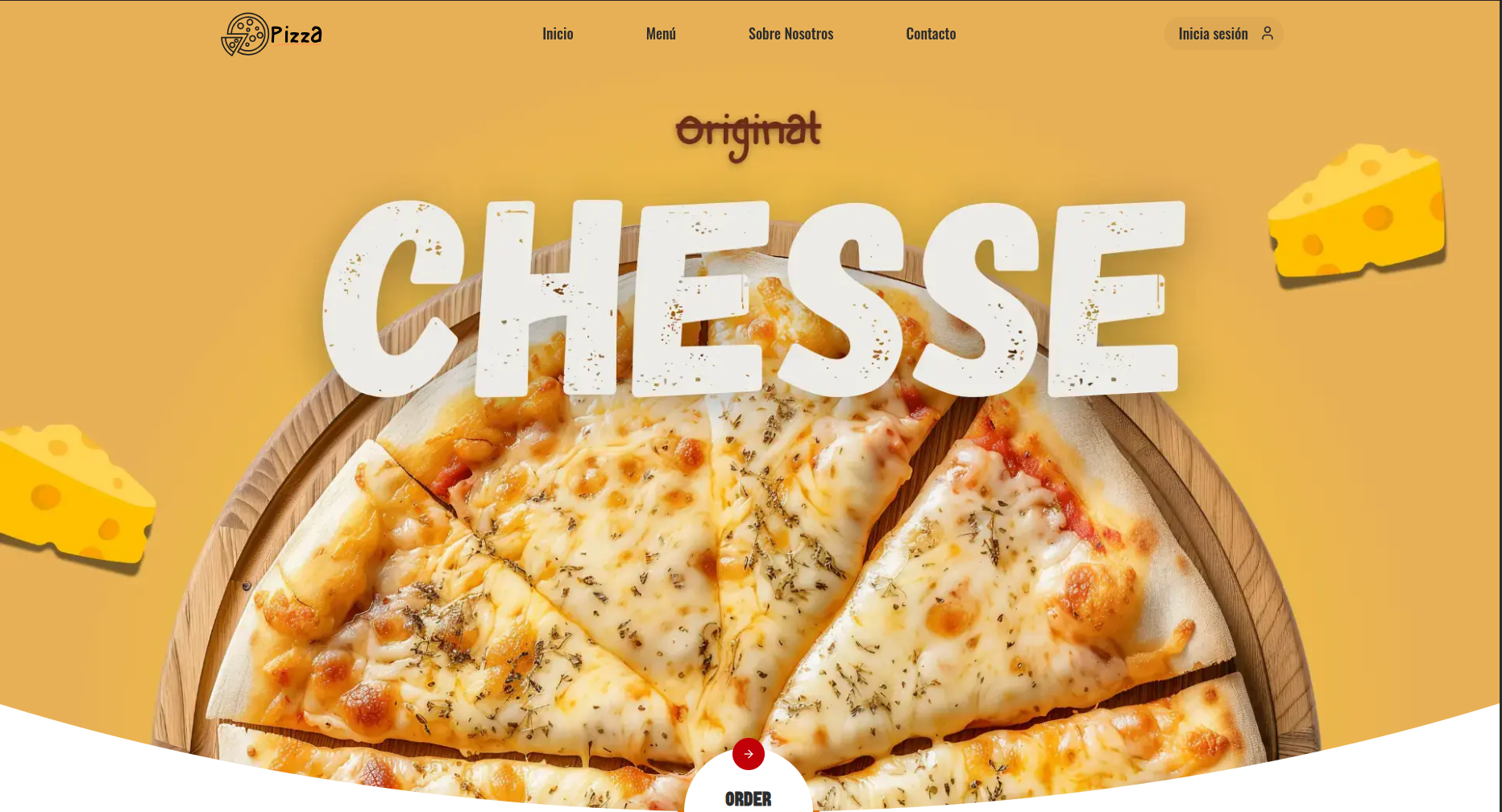Screen dimensions: 1502x812
Task: Open the Contacto page
Action: pyautogui.click(x=931, y=34)
